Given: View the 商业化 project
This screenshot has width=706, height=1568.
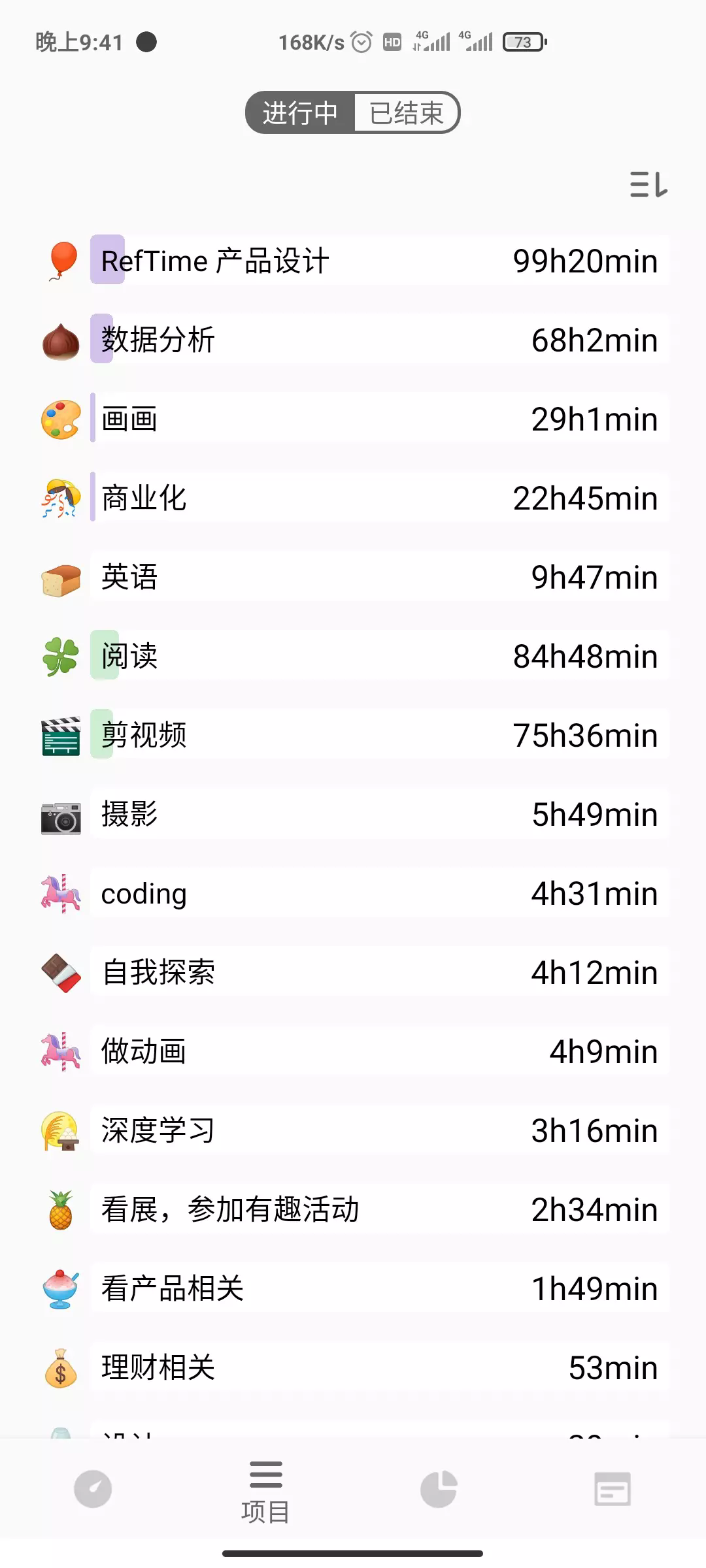Looking at the screenshot, I should point(379,498).
